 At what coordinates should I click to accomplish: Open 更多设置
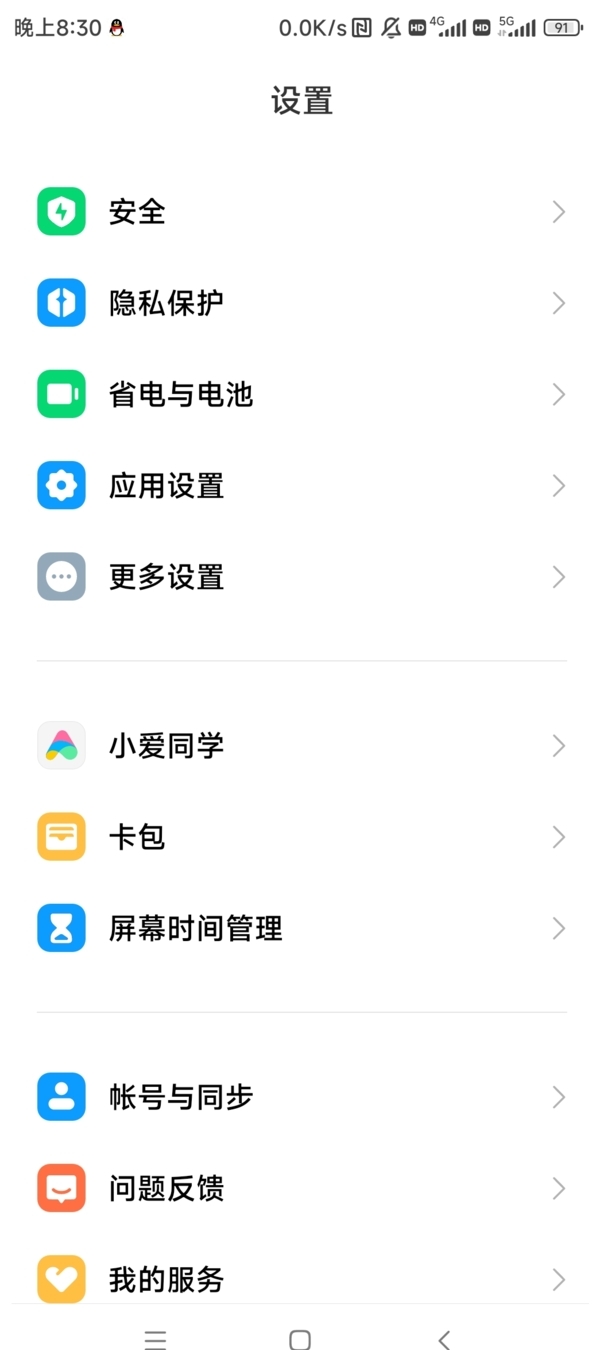pyautogui.click(x=300, y=577)
